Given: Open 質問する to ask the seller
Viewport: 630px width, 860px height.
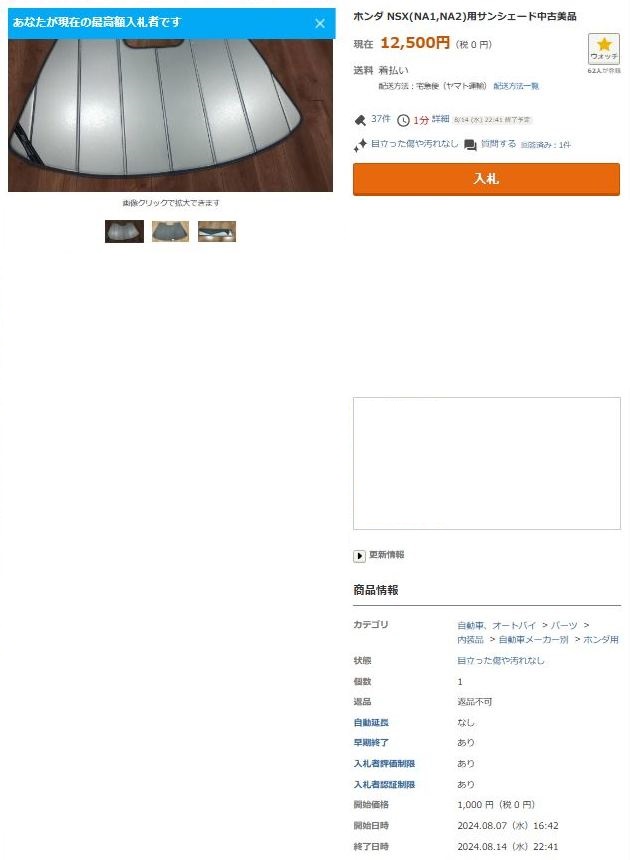Looking at the screenshot, I should click(498, 144).
